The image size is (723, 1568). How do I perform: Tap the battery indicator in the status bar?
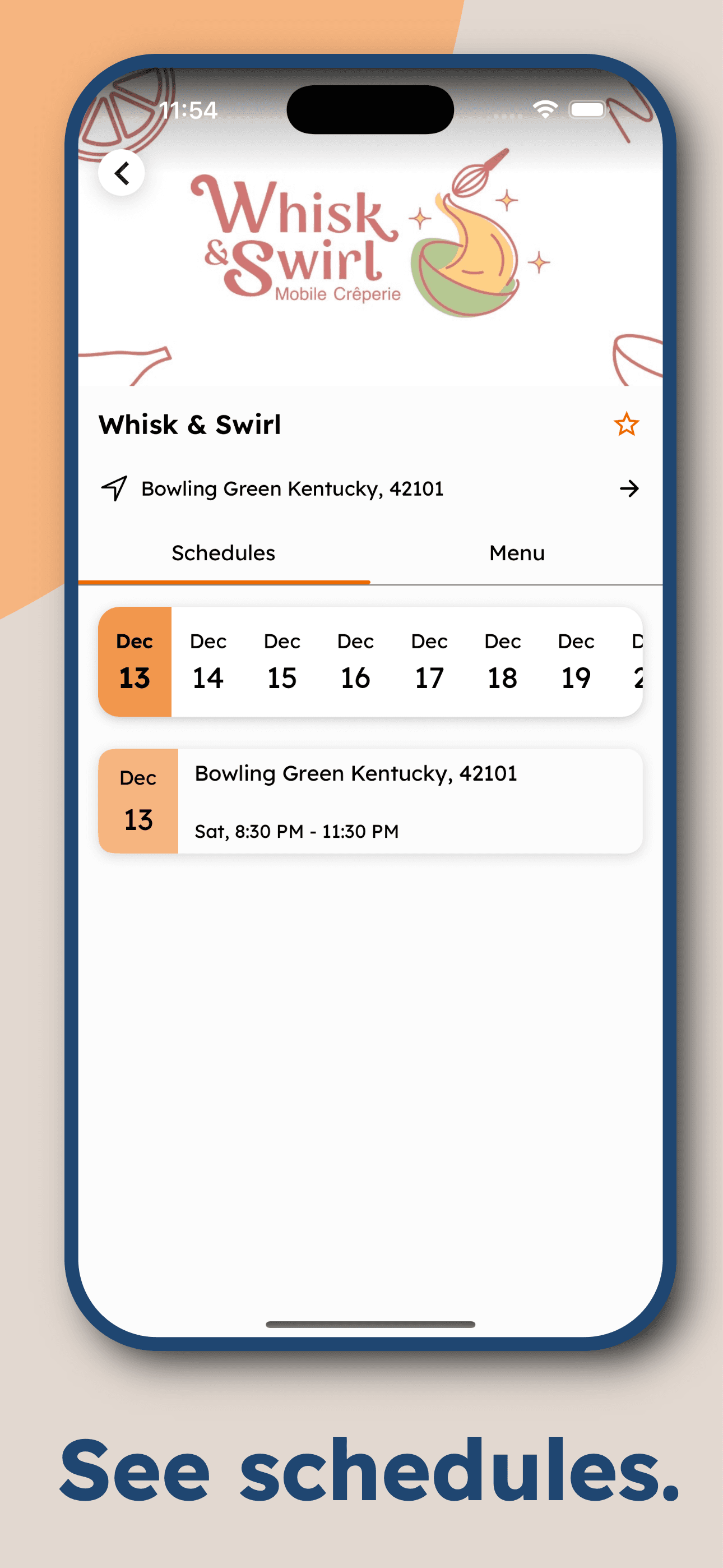click(x=586, y=109)
